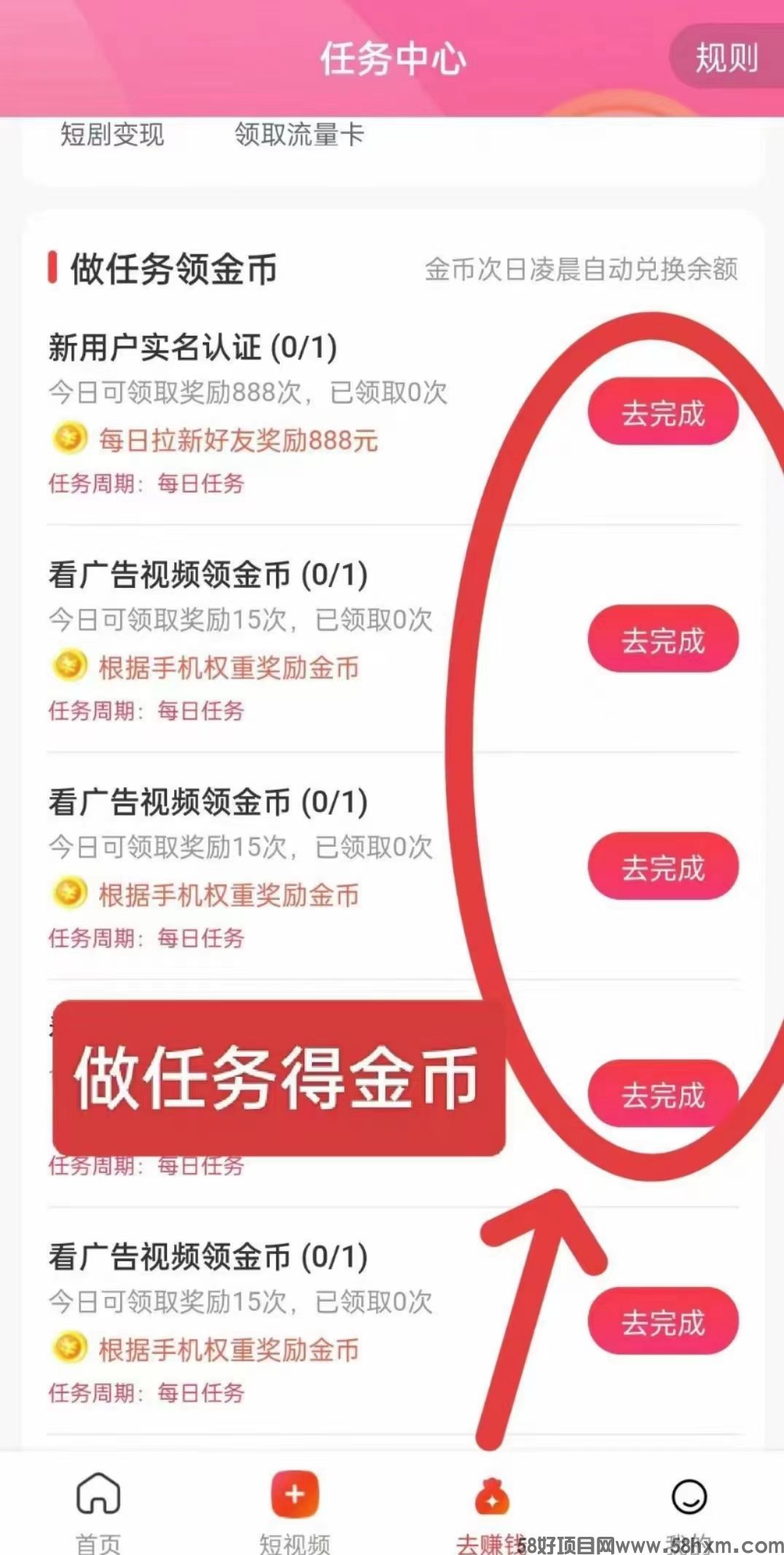
Task: Select the 去赚钱 tab
Action: coord(491,1508)
